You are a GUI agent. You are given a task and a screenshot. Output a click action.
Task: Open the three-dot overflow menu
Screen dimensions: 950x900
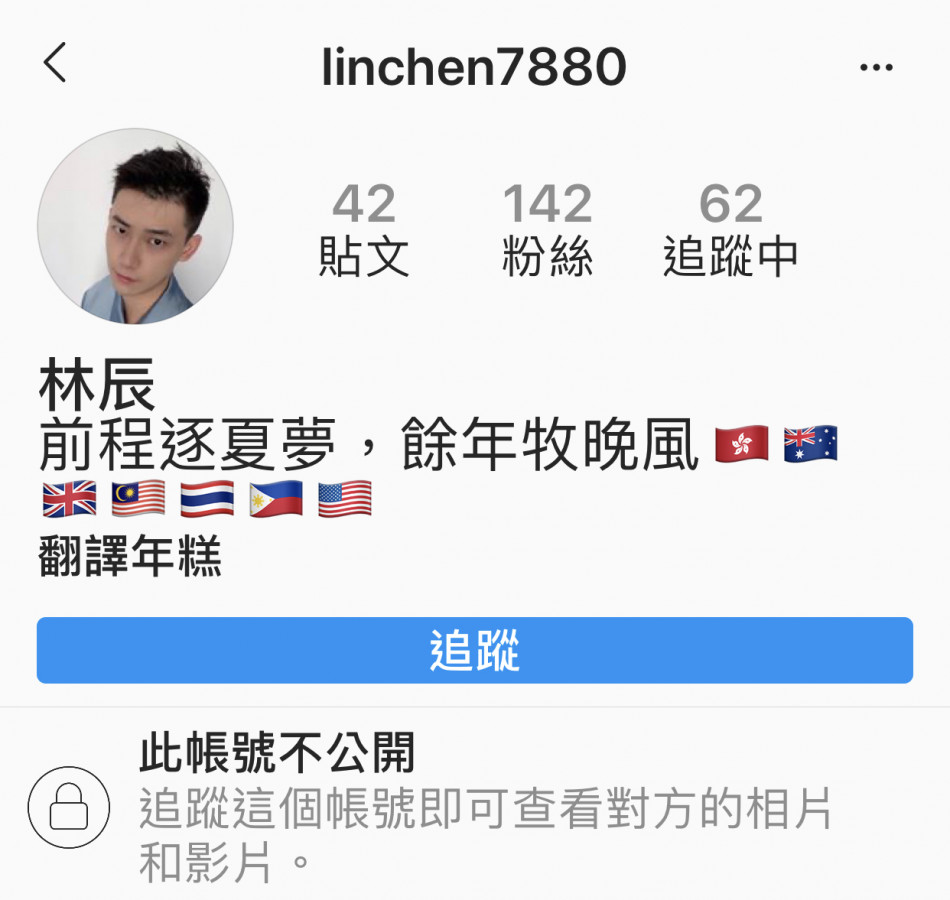pyautogui.click(x=876, y=68)
